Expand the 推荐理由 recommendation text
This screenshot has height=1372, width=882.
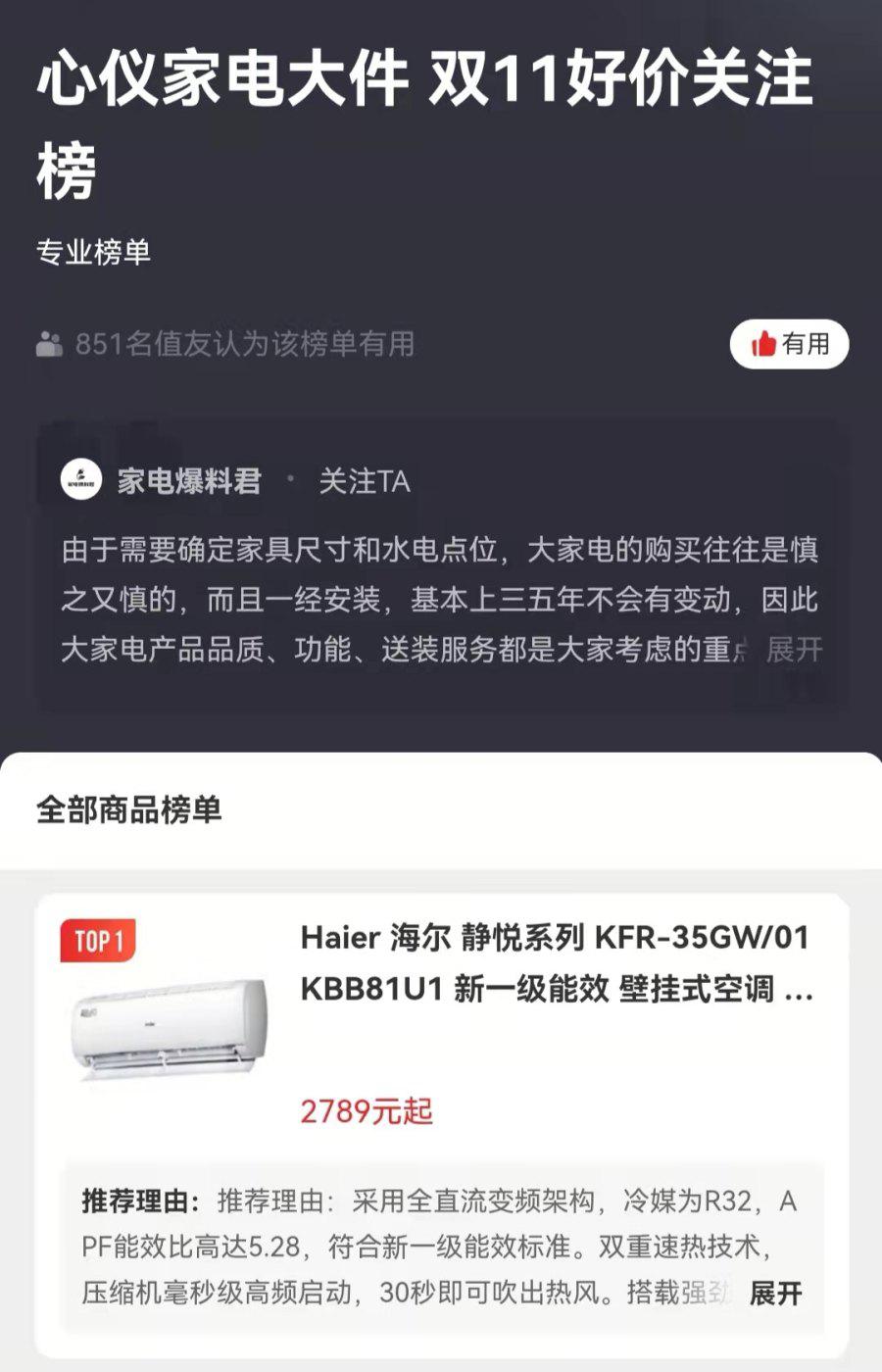[775, 1293]
